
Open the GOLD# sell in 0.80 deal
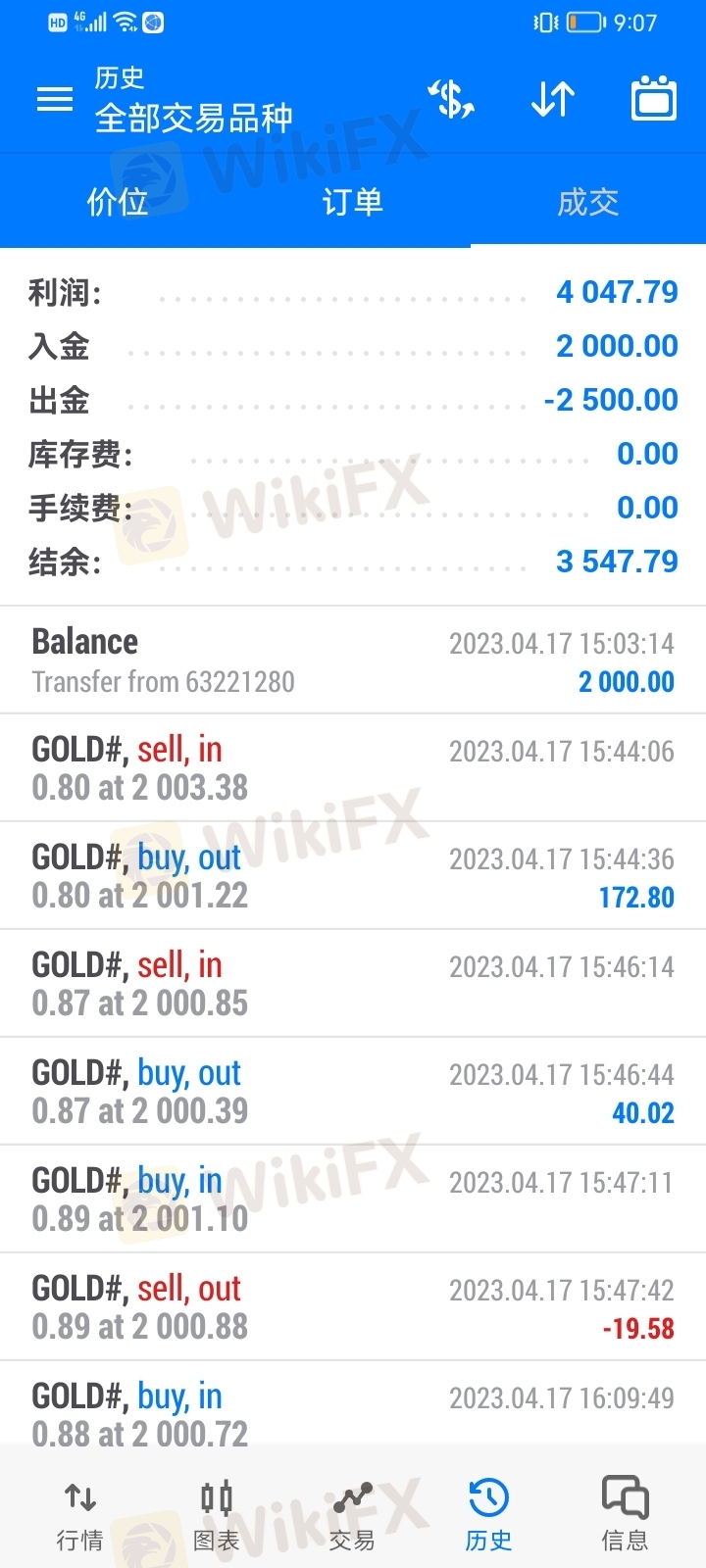pos(353,768)
